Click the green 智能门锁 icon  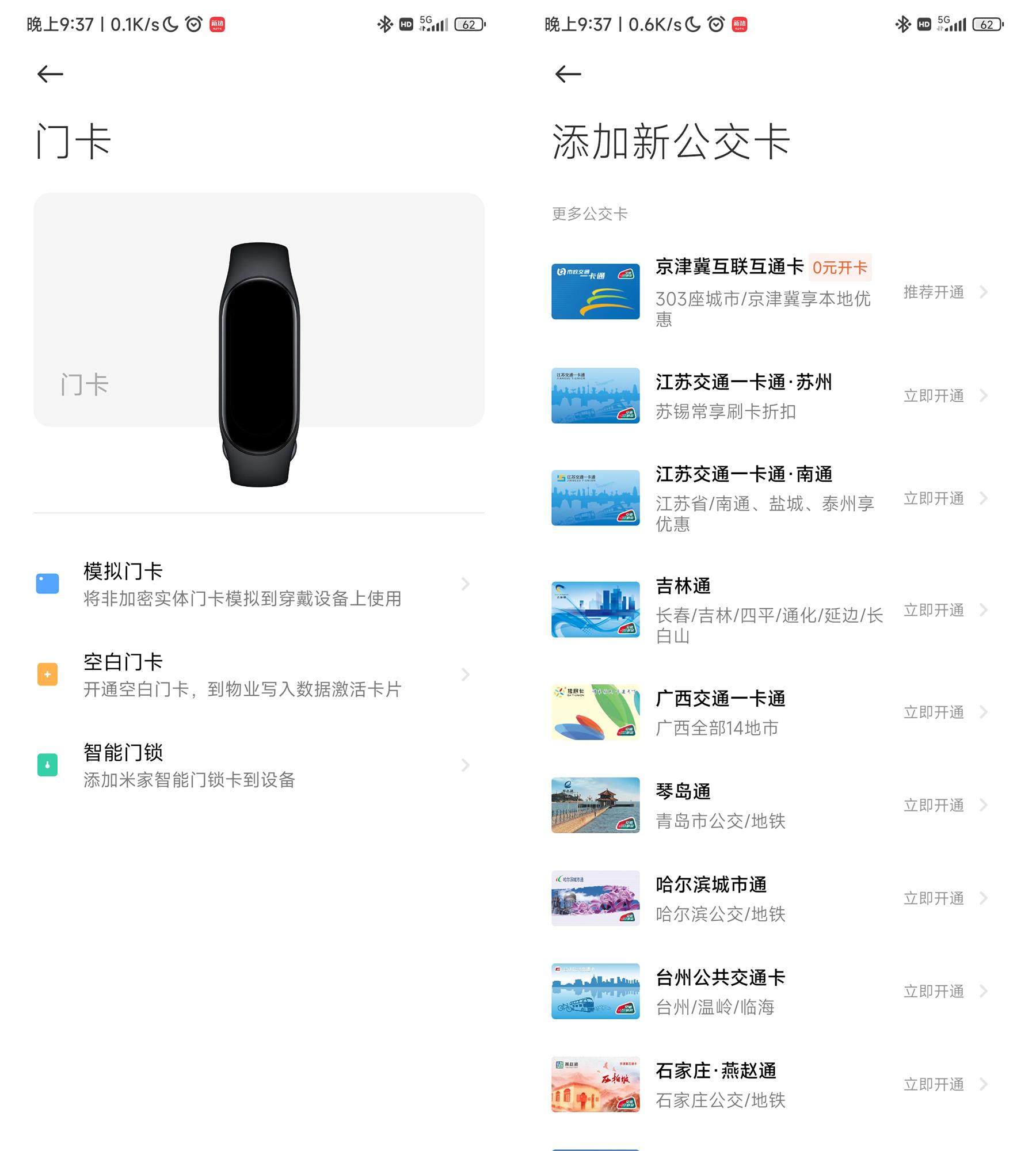47,765
